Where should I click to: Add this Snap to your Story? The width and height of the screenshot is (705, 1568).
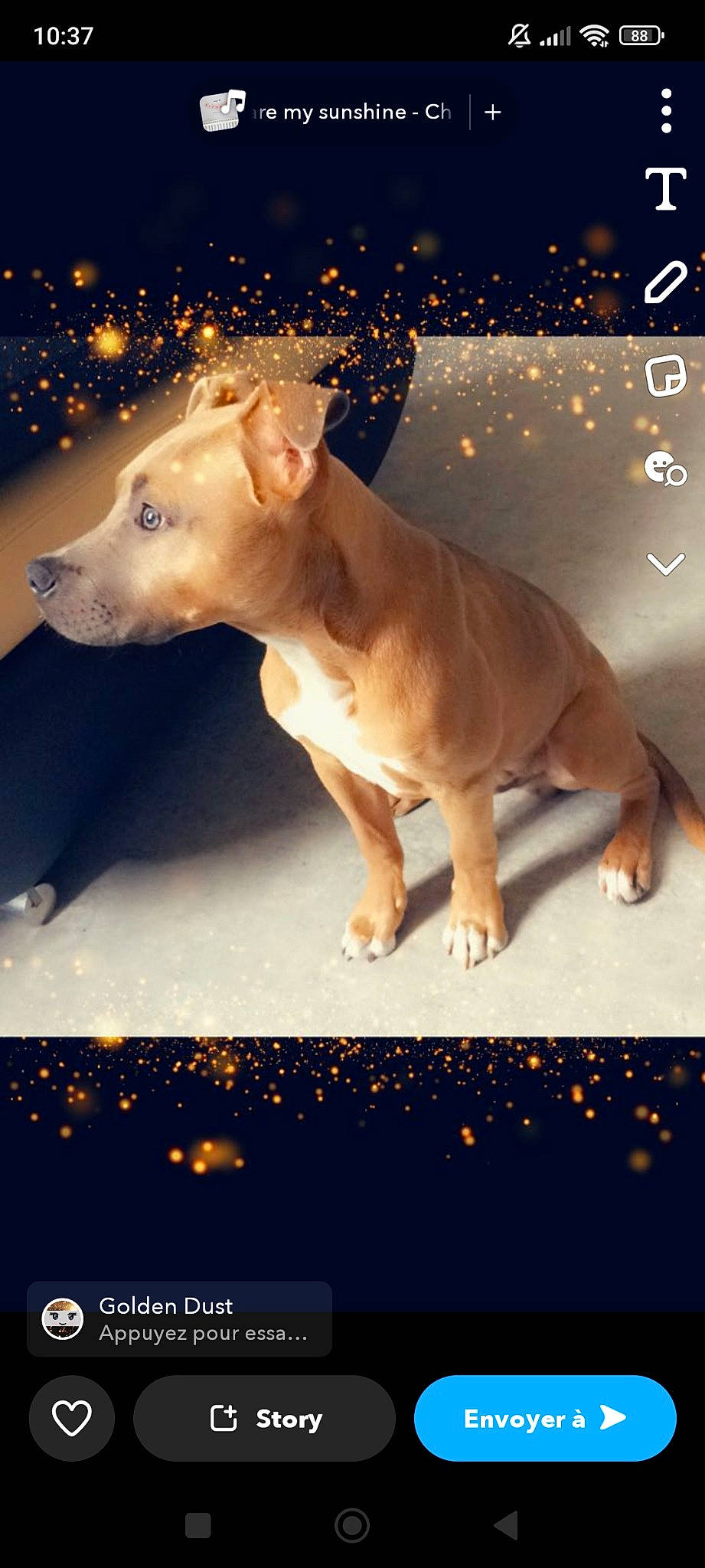tap(264, 1418)
